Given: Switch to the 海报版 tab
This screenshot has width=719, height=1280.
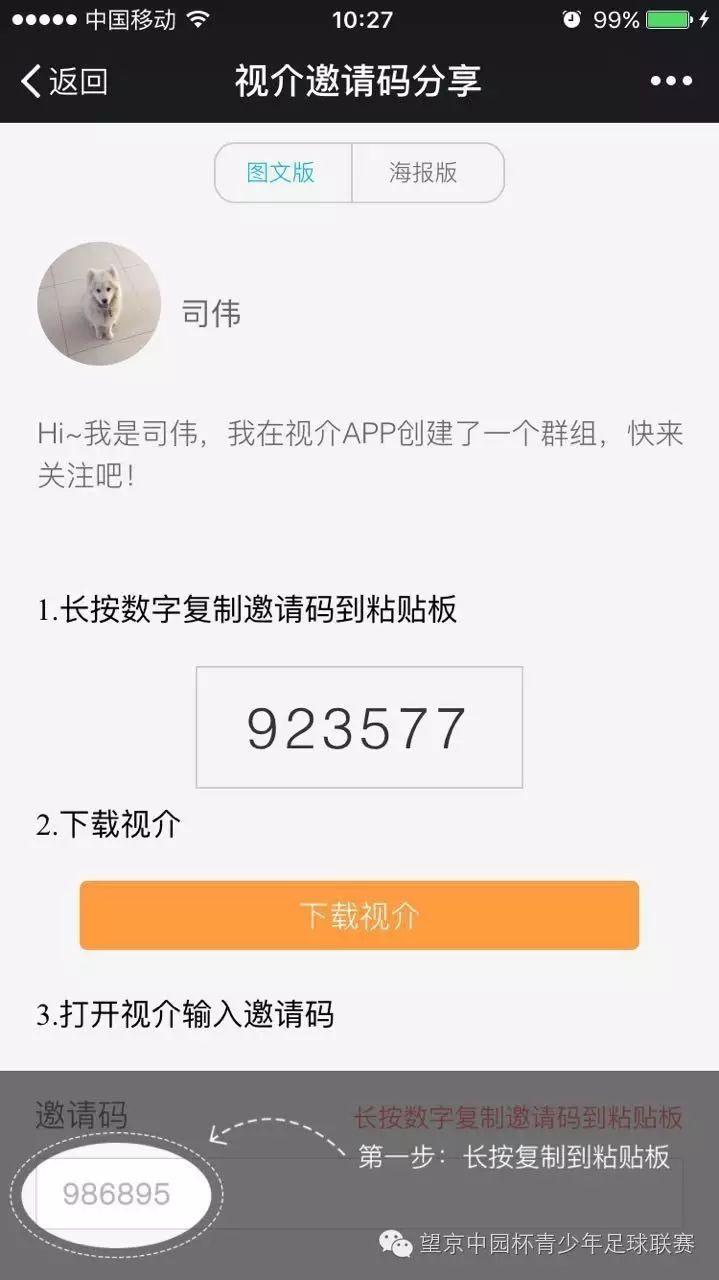Looking at the screenshot, I should [x=424, y=172].
